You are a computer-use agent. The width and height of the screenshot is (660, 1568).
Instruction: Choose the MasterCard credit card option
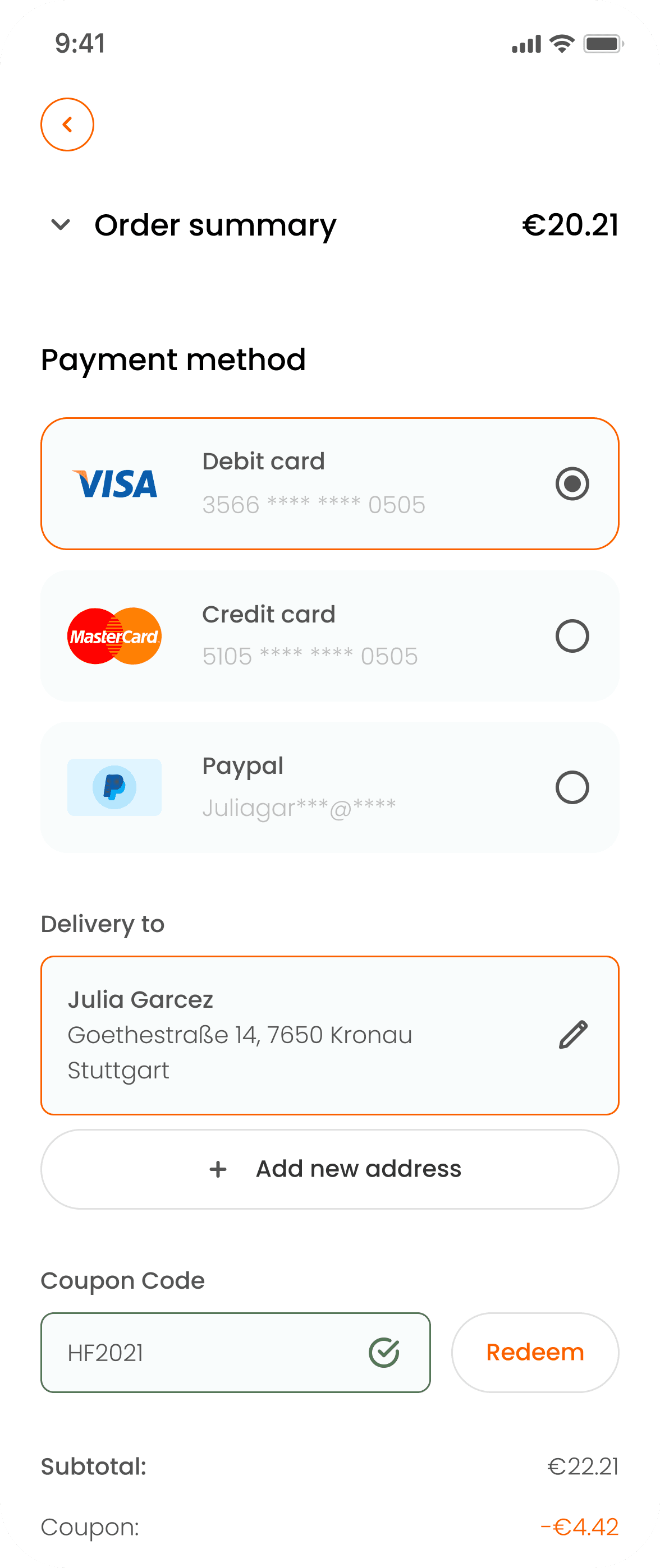329,636
